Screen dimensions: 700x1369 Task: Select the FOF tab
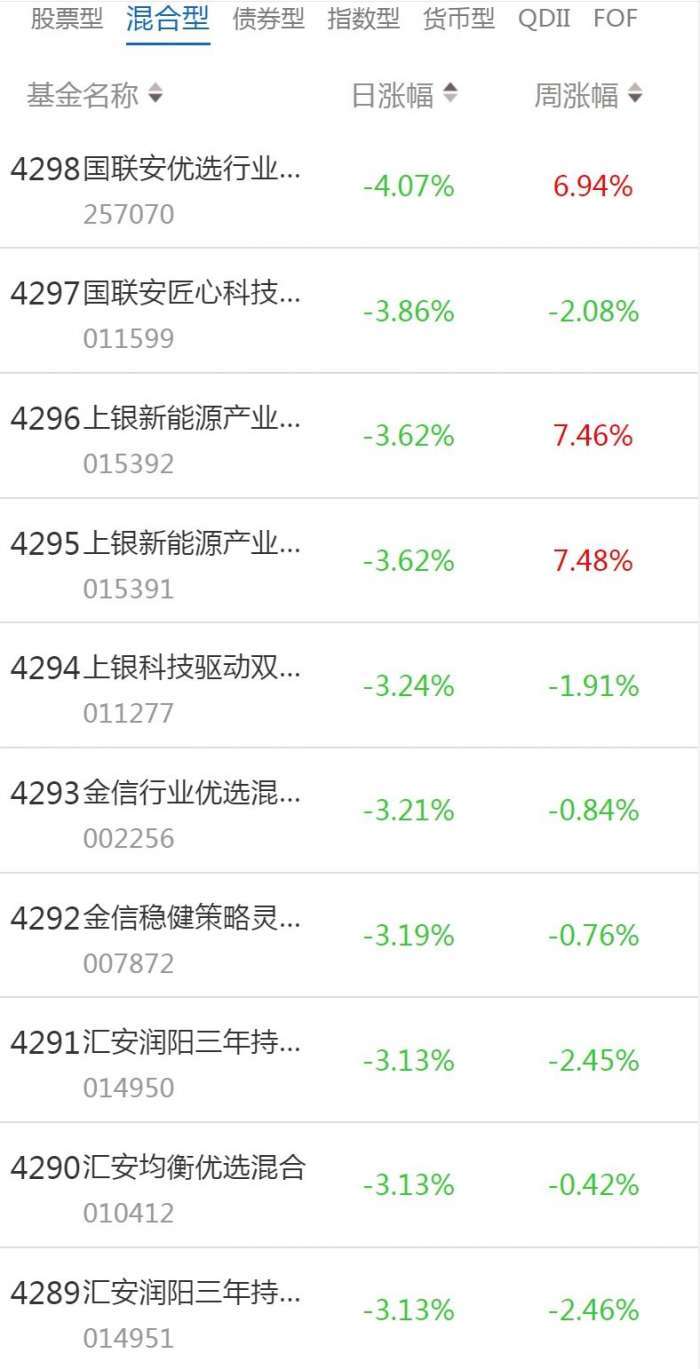click(615, 19)
